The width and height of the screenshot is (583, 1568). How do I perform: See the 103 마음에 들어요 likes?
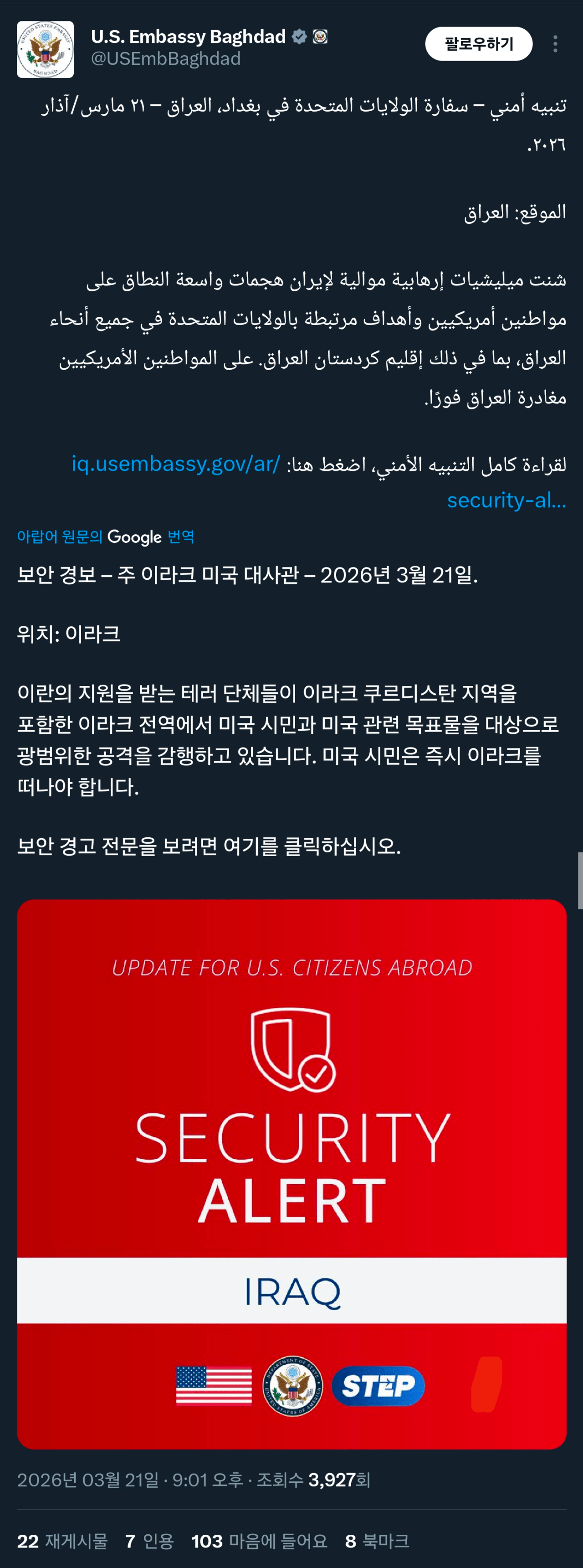[x=260, y=1541]
